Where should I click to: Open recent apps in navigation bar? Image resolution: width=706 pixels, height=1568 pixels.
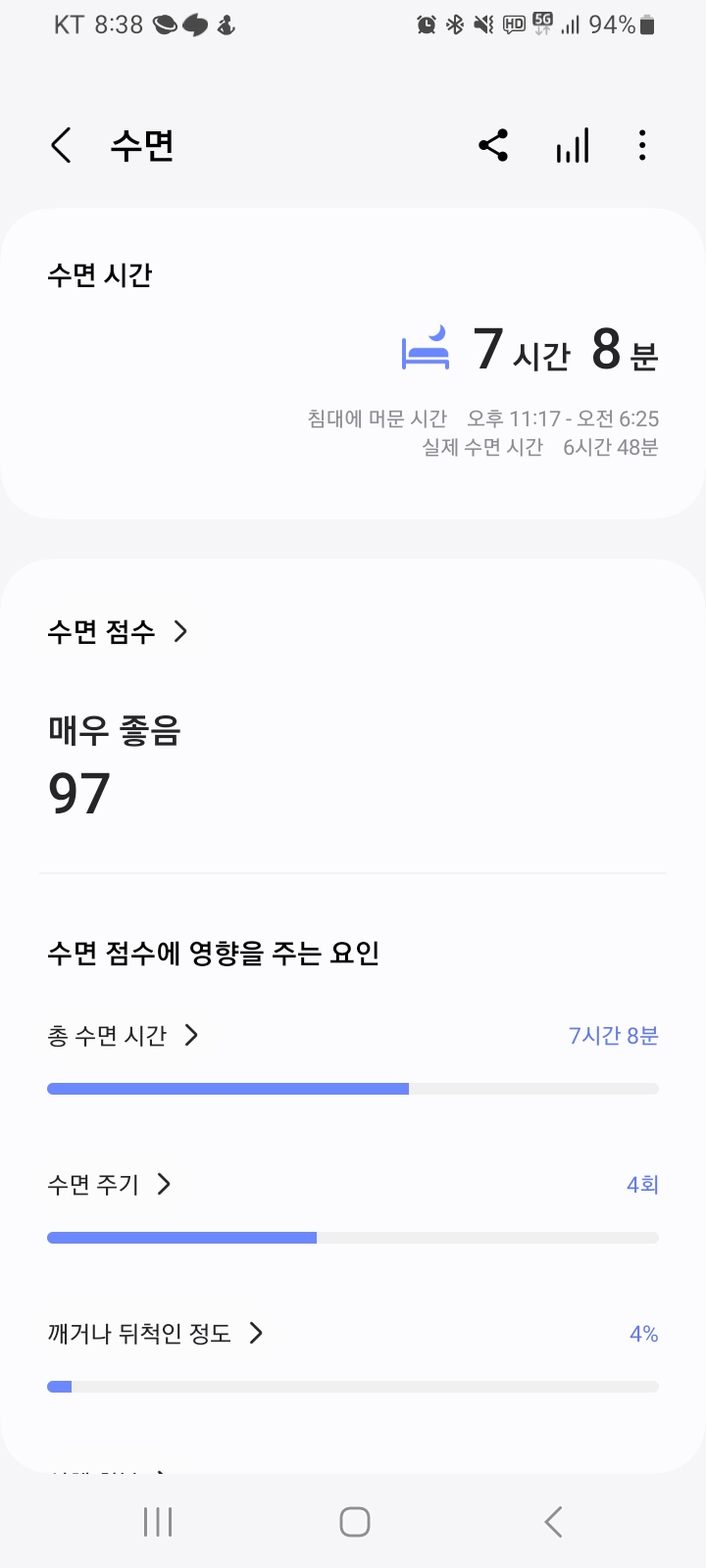158,1522
